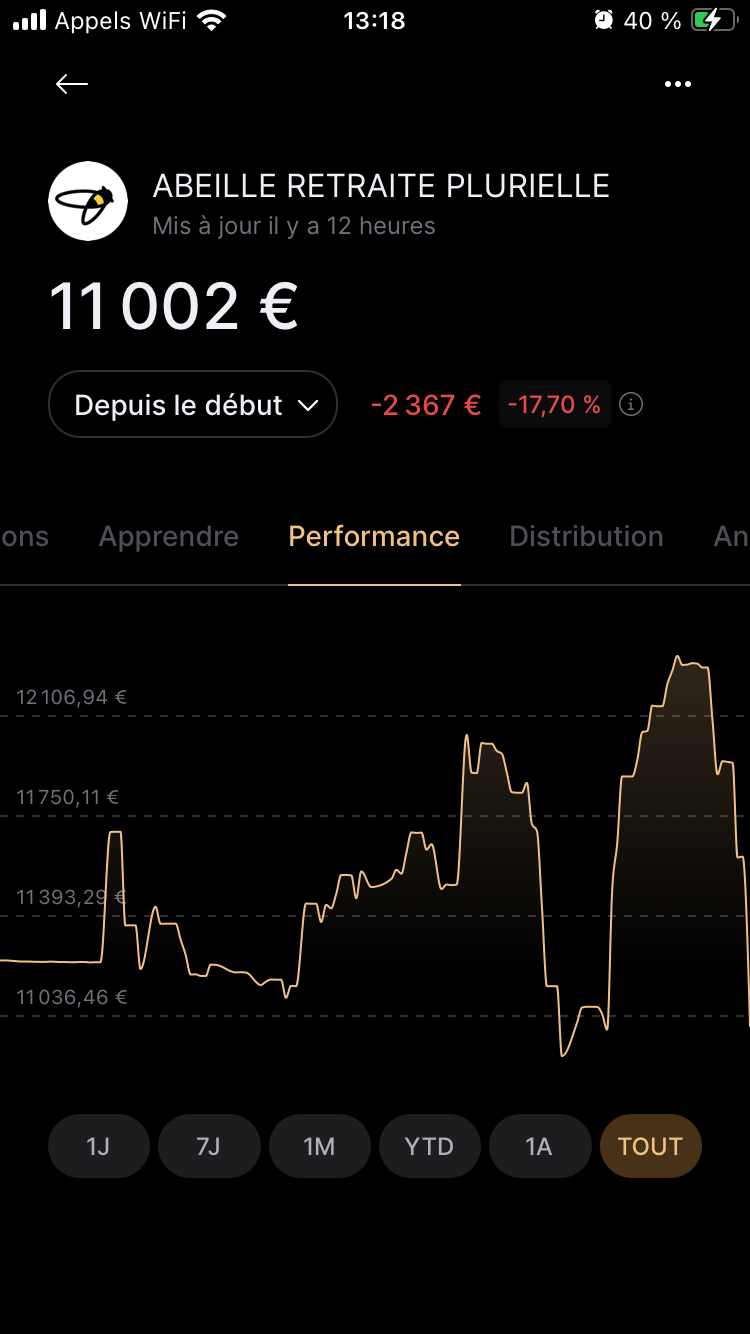Expand the Depuis le début dropdown
The height and width of the screenshot is (1334, 750).
193,404
